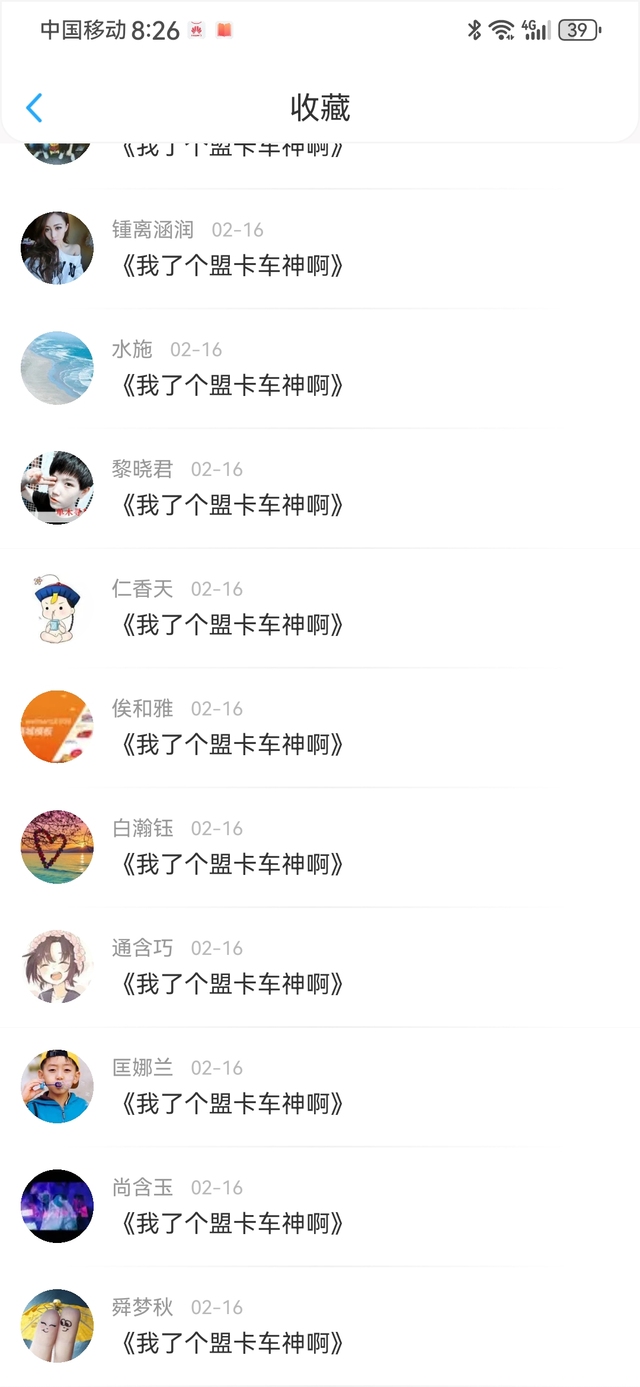Screen dimensions: 640x1387
Task: Open the favorite from 水施
Action: [232, 386]
